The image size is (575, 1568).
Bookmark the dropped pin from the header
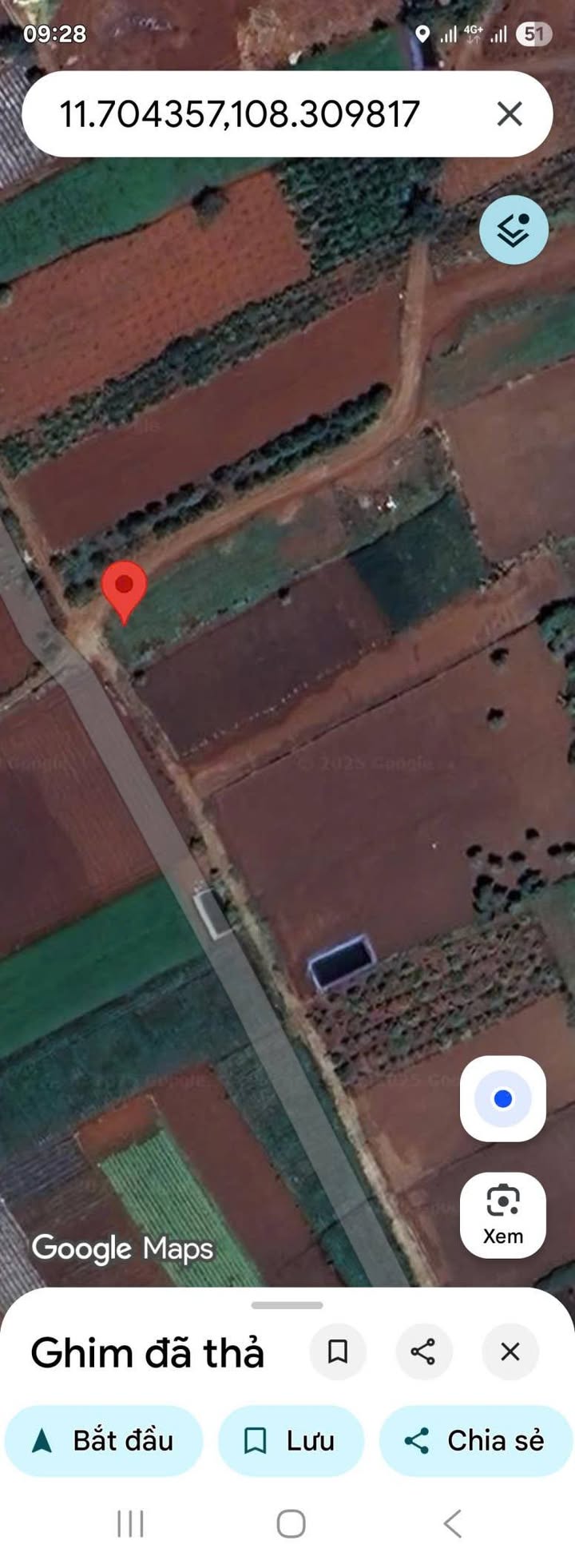338,1352
